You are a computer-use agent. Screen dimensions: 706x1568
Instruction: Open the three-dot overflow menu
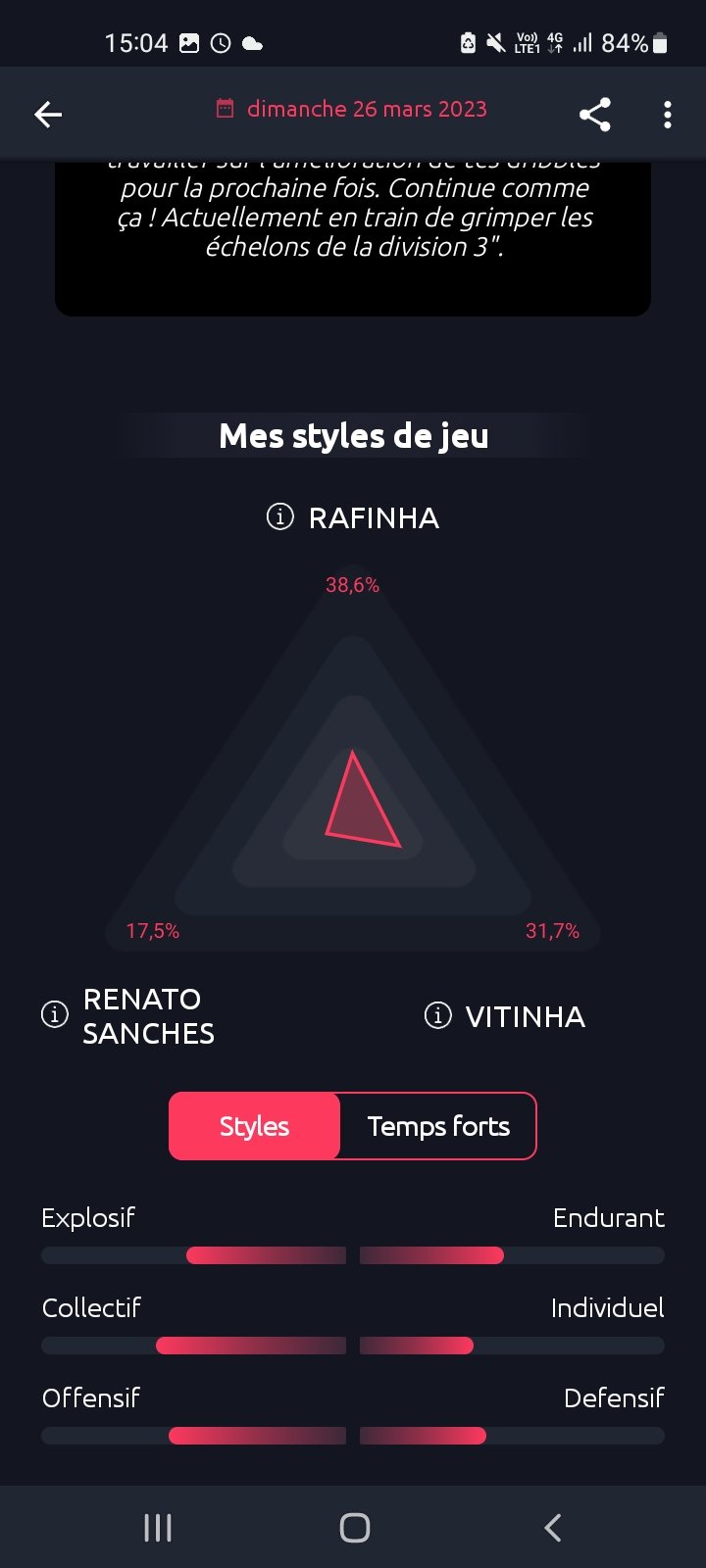[667, 115]
